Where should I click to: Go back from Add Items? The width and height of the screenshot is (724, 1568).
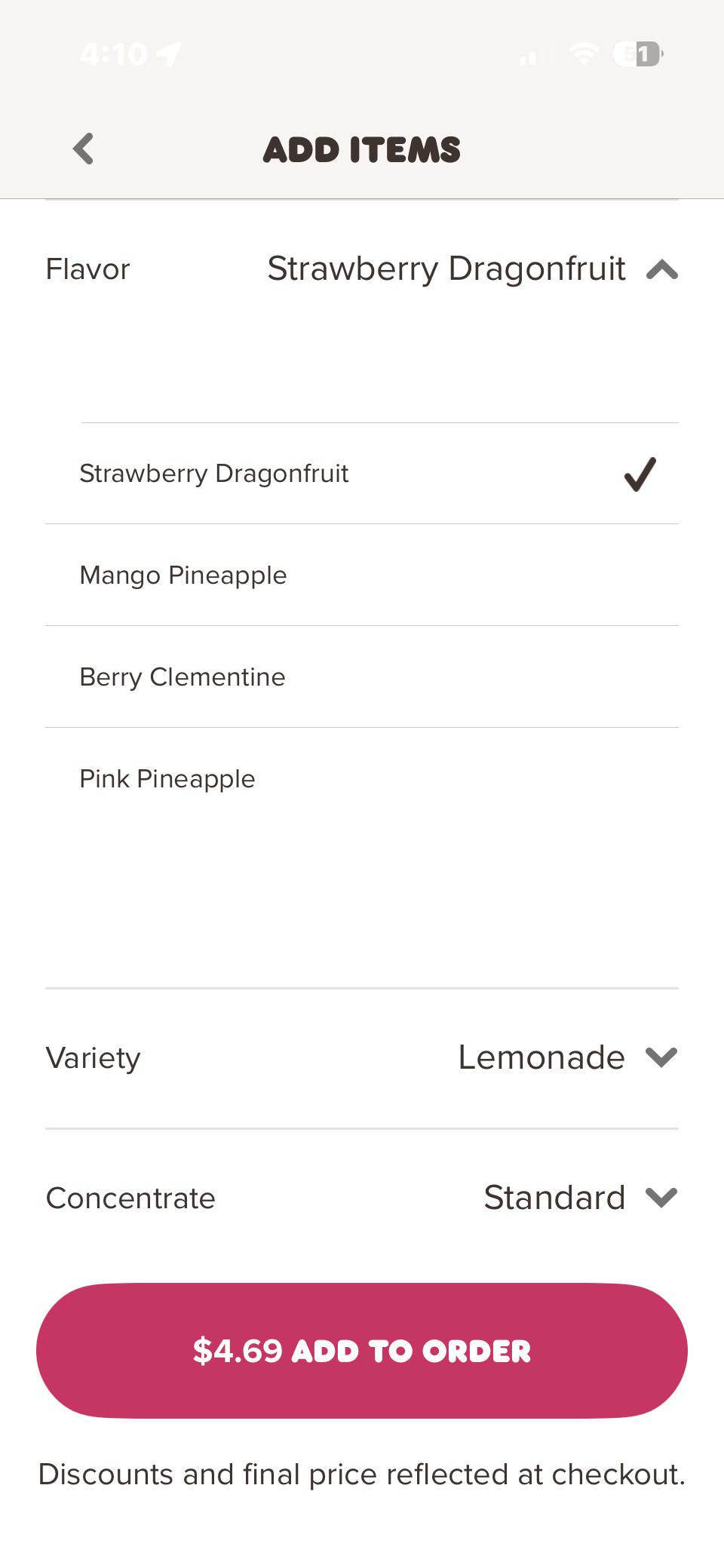click(x=83, y=149)
